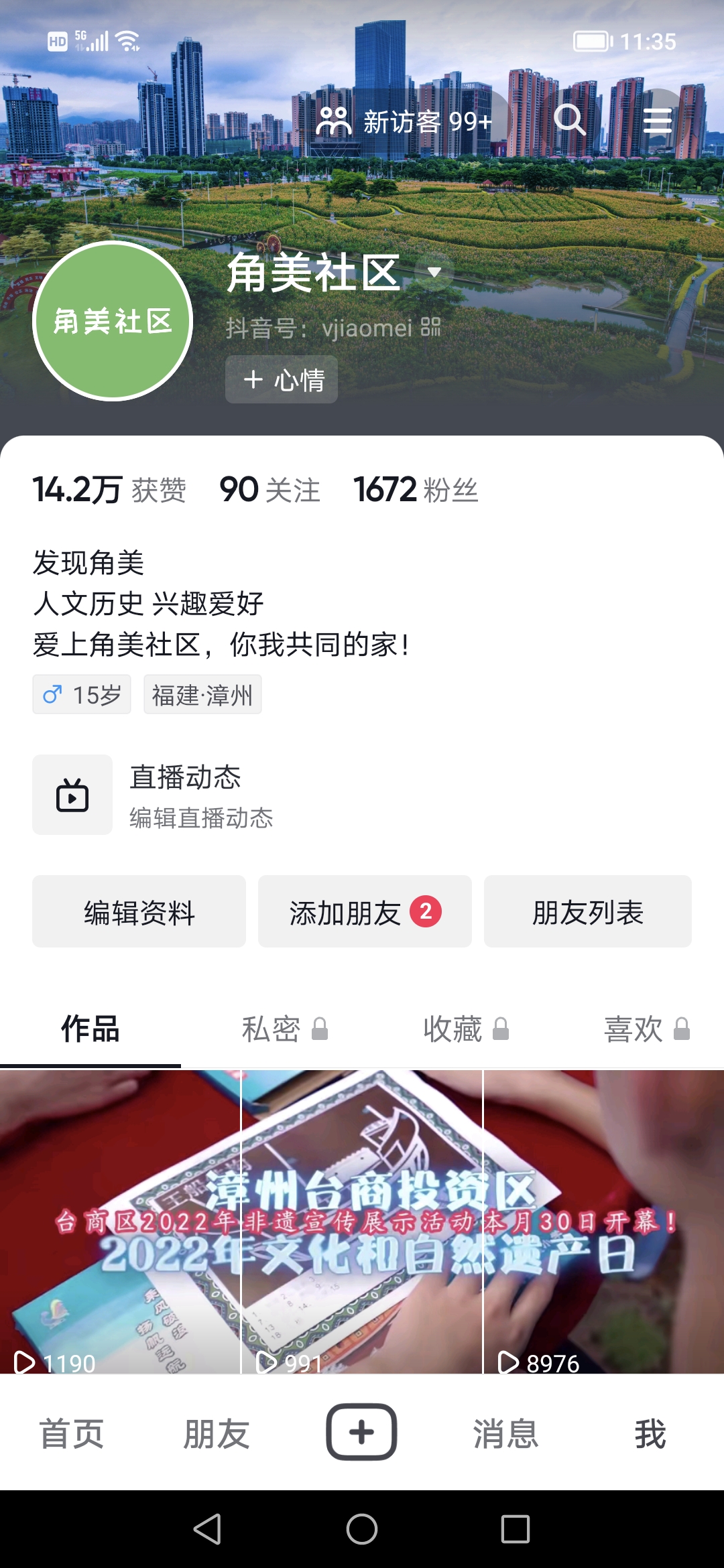Tap 编辑资料 to edit profile
724x1568 pixels.
click(139, 912)
